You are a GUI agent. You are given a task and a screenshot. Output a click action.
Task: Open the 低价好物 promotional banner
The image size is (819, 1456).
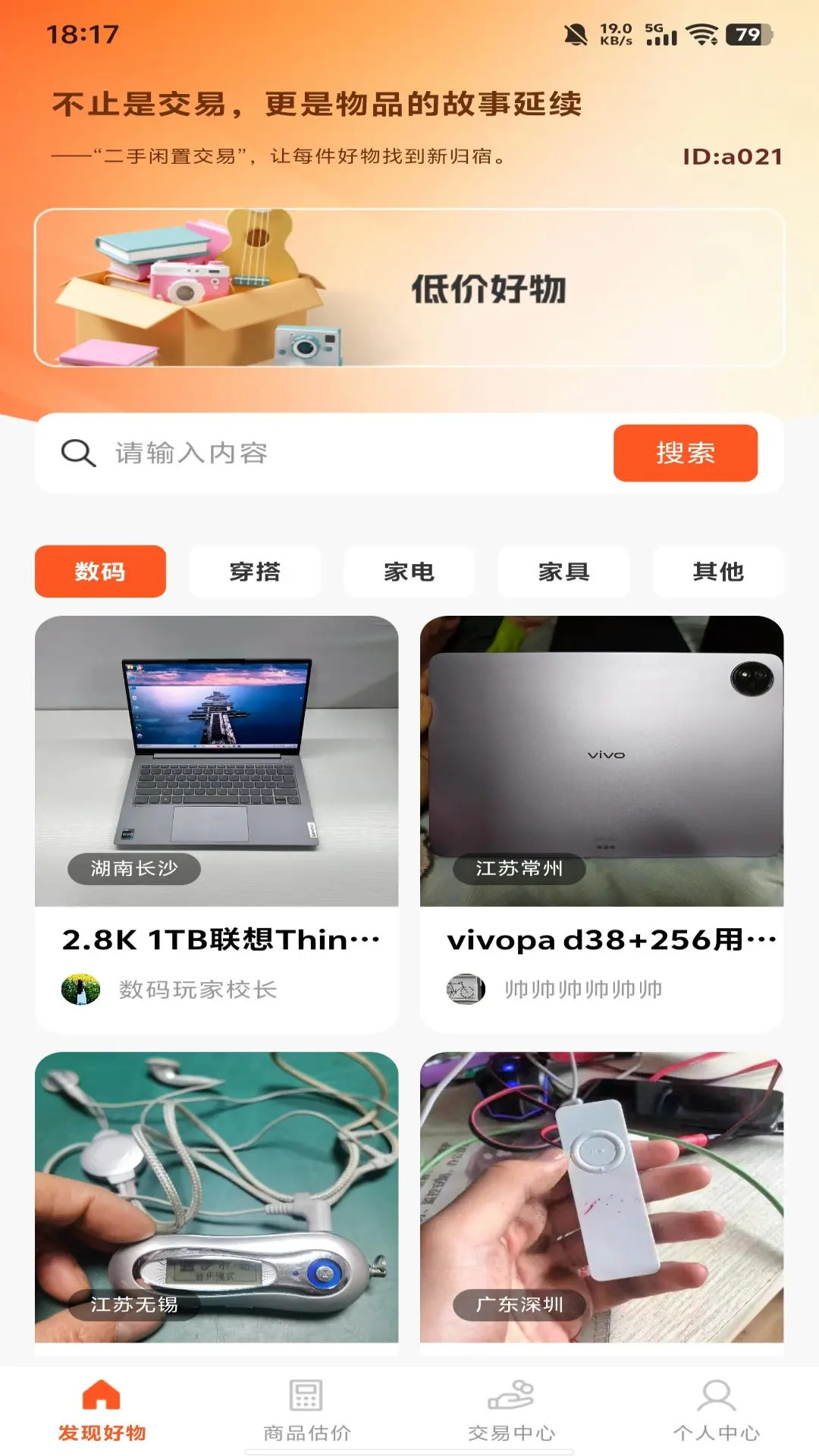(409, 290)
